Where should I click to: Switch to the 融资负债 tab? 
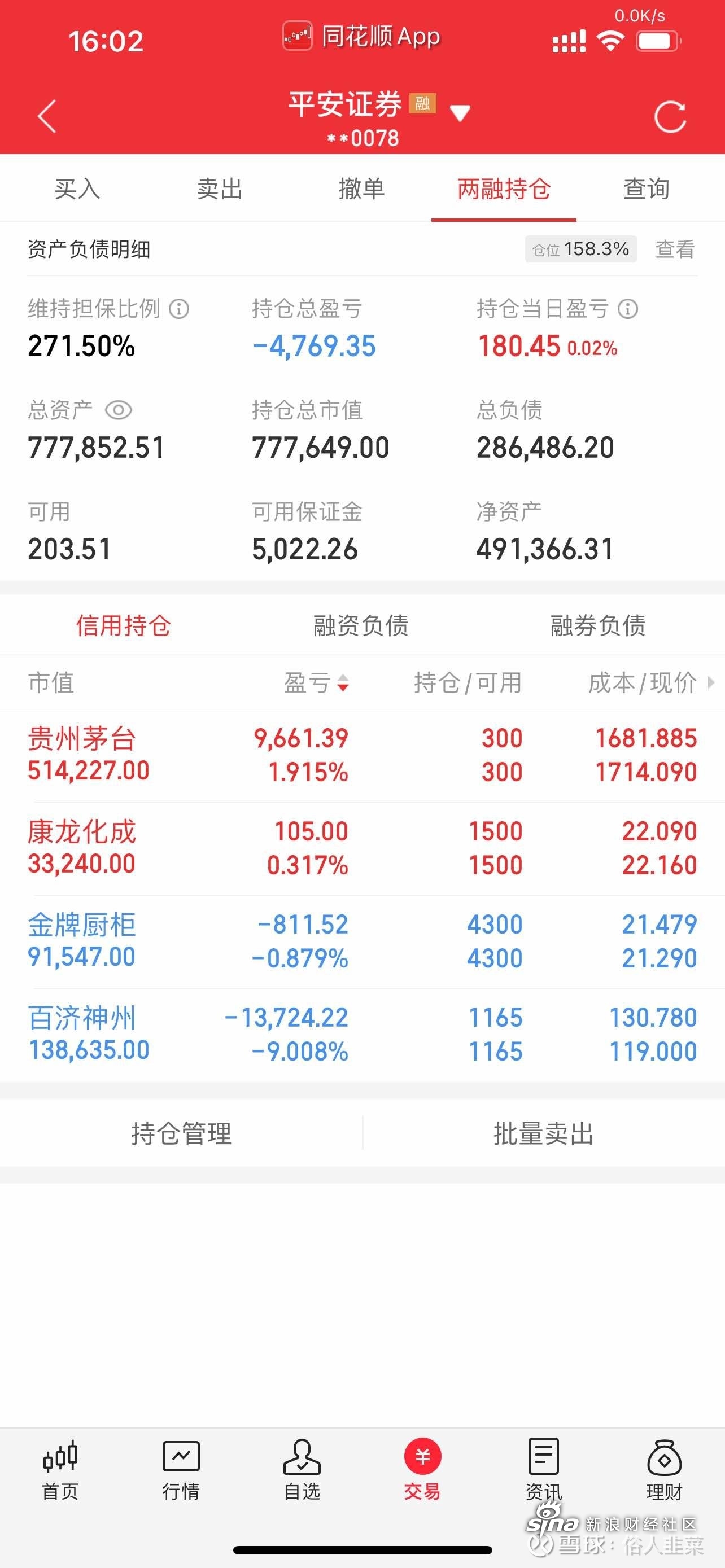360,625
